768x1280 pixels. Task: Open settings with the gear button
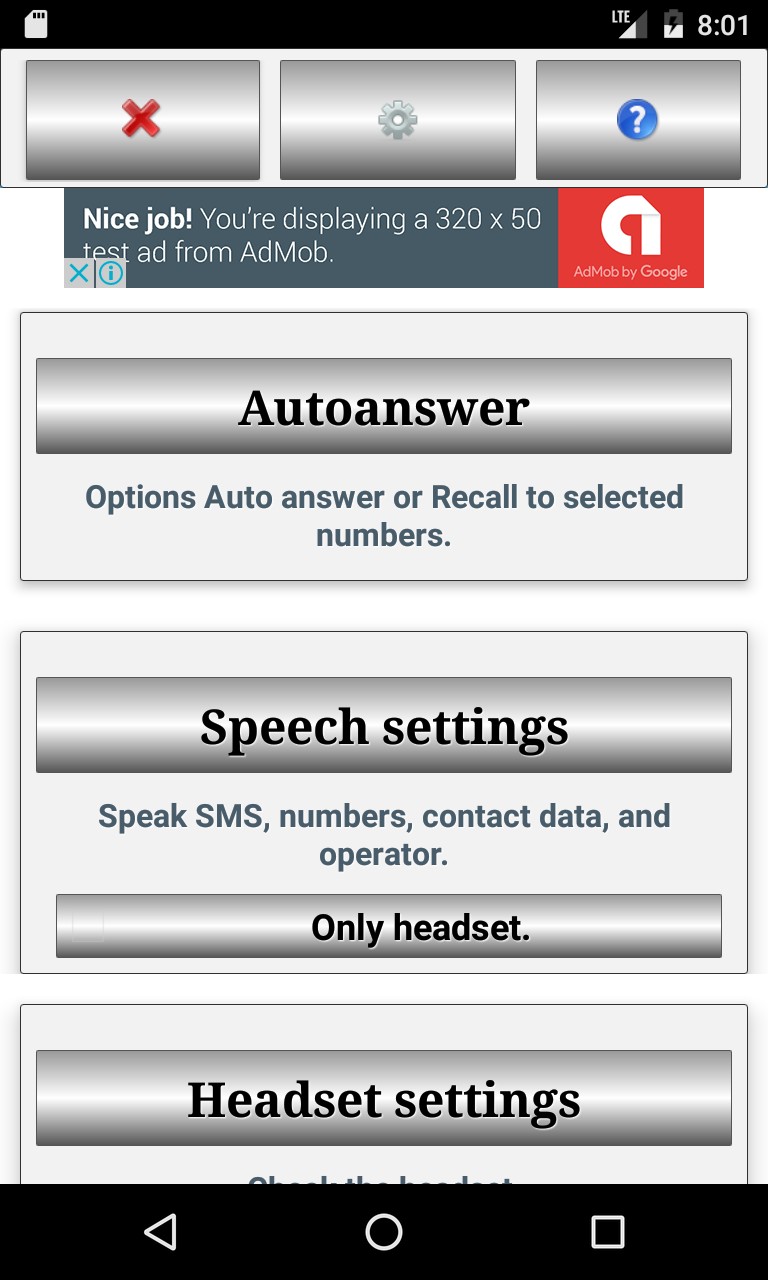click(397, 120)
